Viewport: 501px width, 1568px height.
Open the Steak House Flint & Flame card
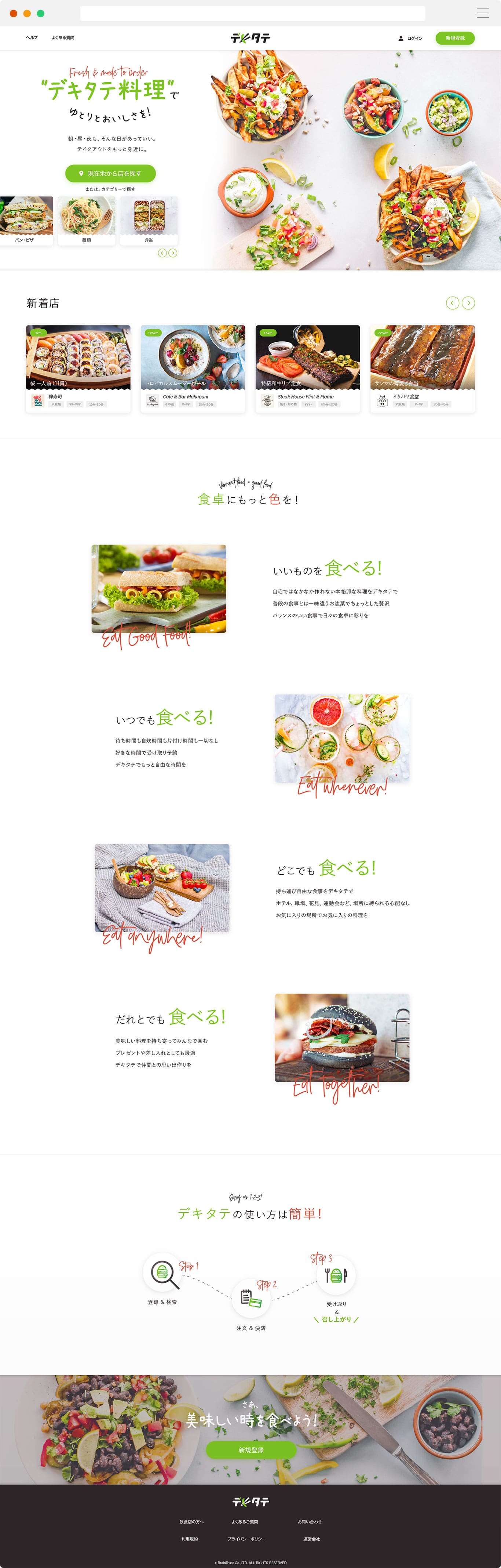pyautogui.click(x=308, y=368)
